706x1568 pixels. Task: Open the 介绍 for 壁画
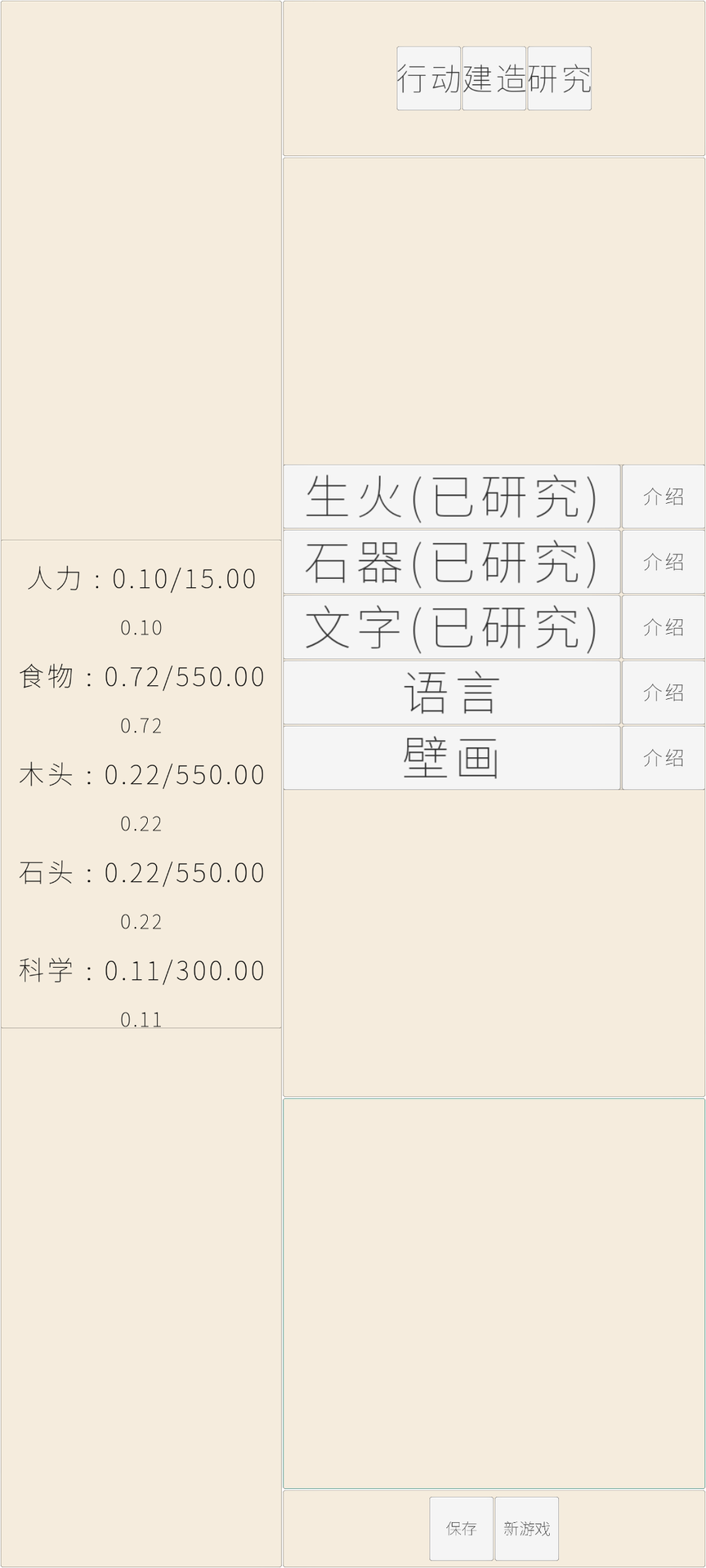[663, 757]
